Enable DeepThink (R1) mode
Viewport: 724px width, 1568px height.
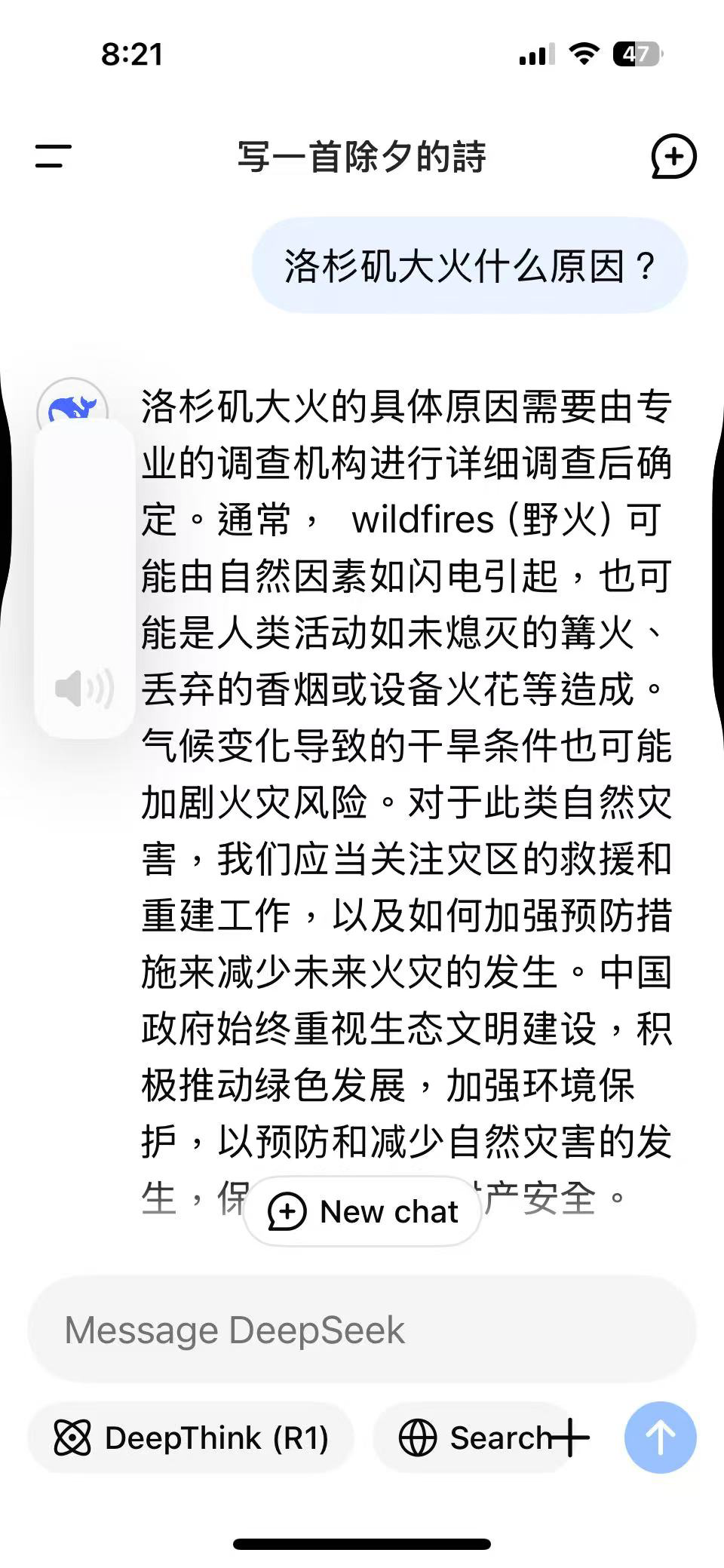(191, 1438)
